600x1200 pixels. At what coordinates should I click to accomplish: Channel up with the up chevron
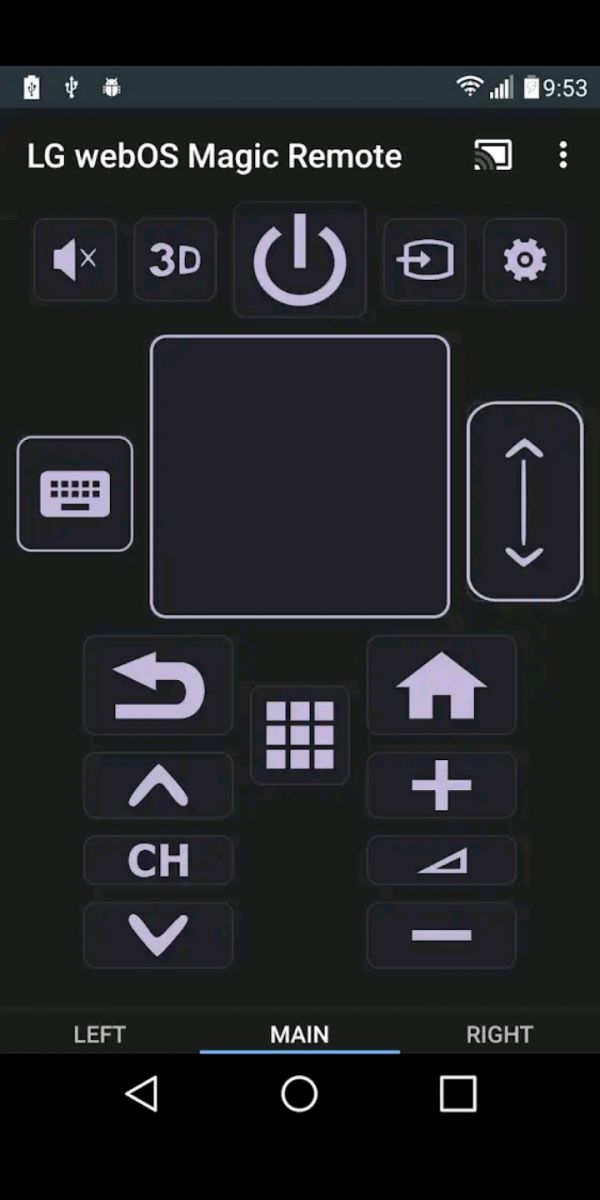coord(158,787)
